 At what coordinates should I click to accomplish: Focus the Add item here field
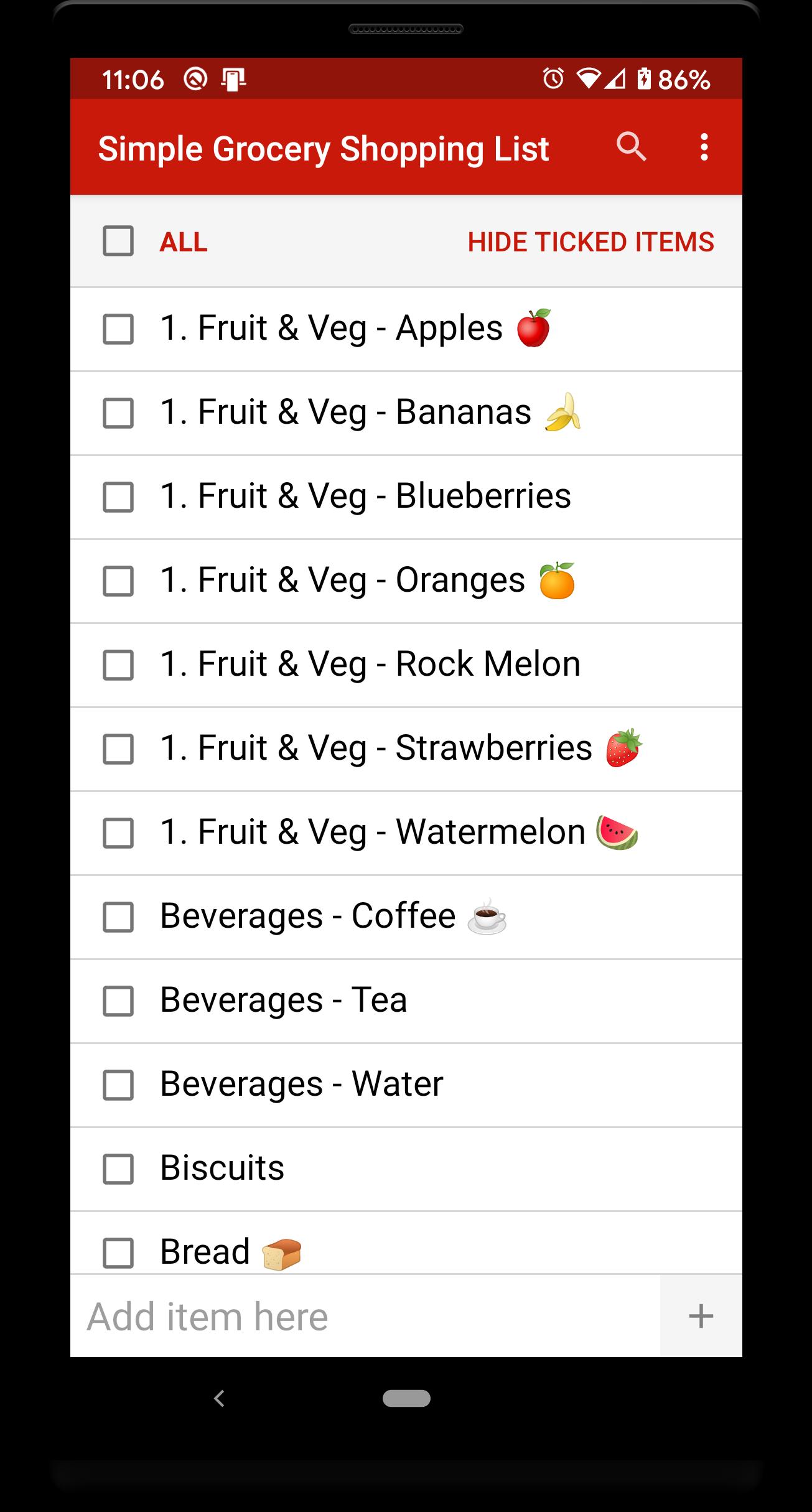[x=365, y=1316]
